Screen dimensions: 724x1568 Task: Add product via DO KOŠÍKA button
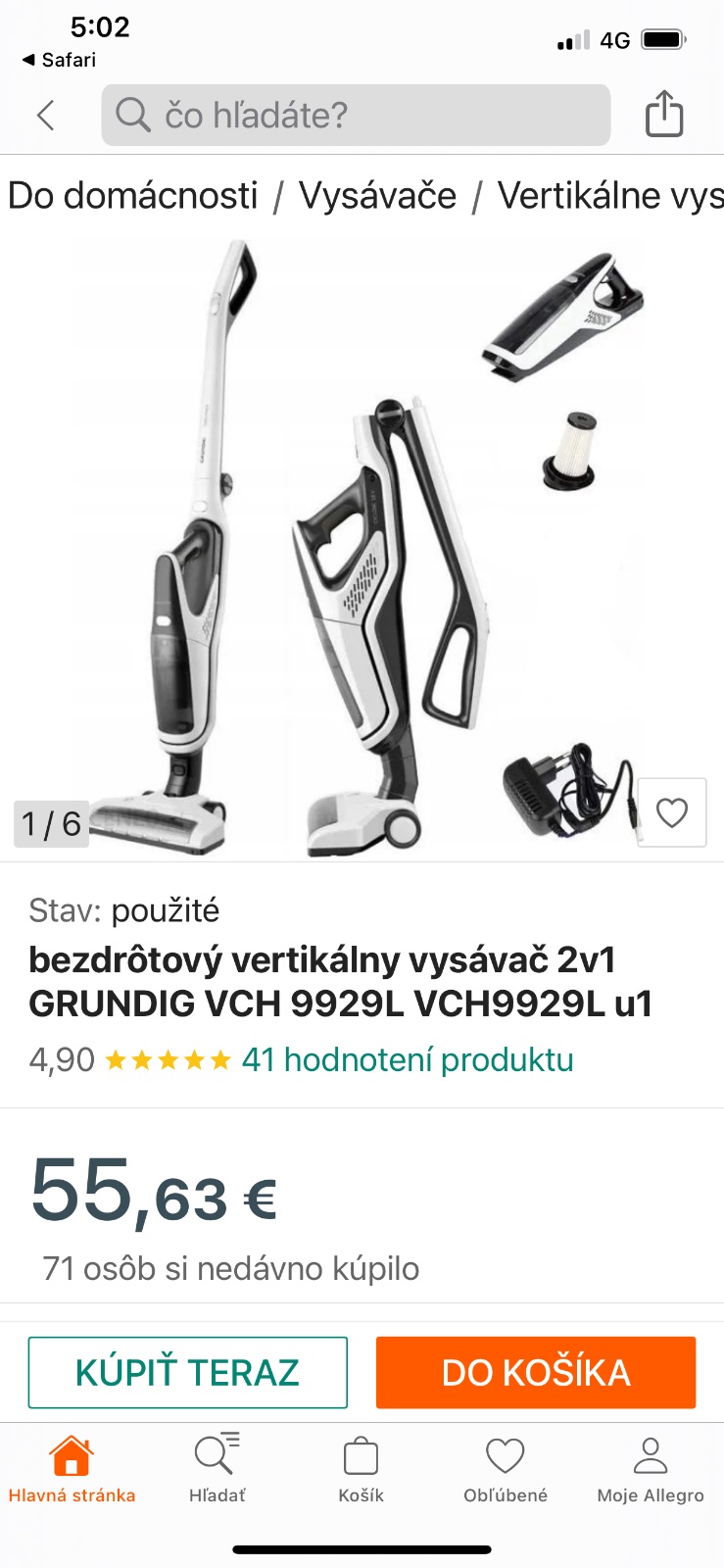pyautogui.click(x=536, y=1372)
